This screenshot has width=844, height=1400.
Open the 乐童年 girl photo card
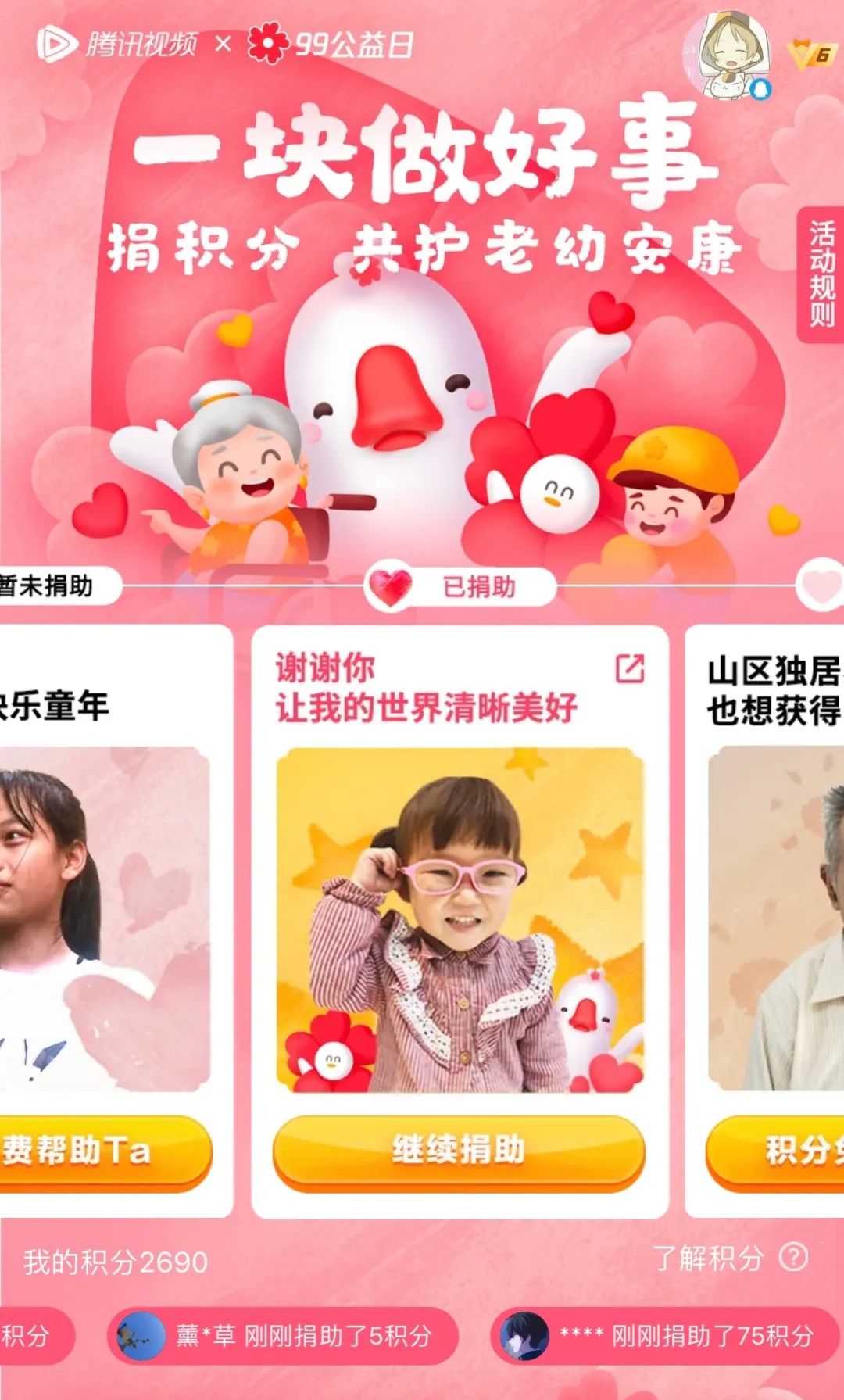tap(102, 918)
